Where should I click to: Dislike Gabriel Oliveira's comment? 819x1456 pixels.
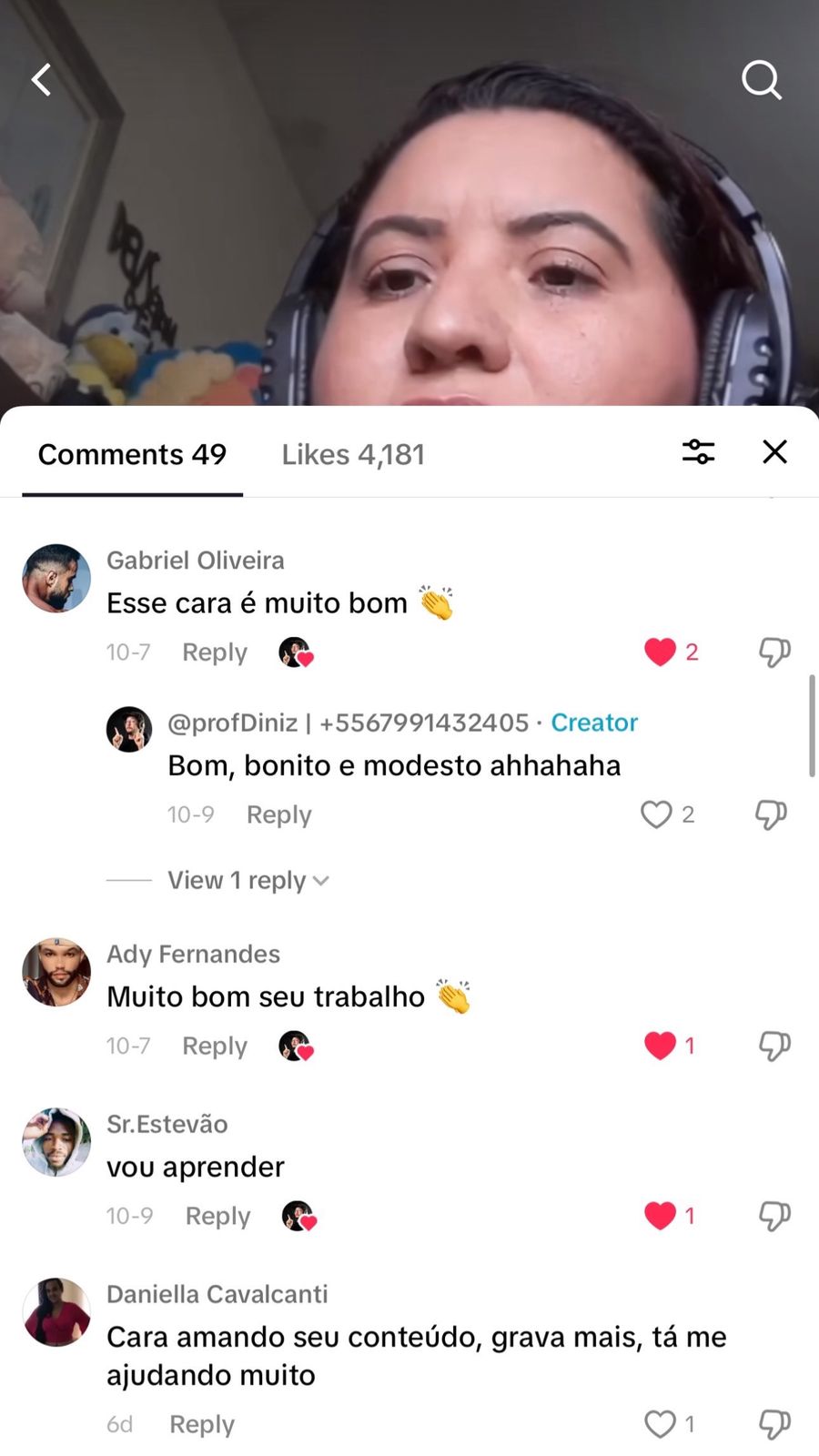[773, 652]
